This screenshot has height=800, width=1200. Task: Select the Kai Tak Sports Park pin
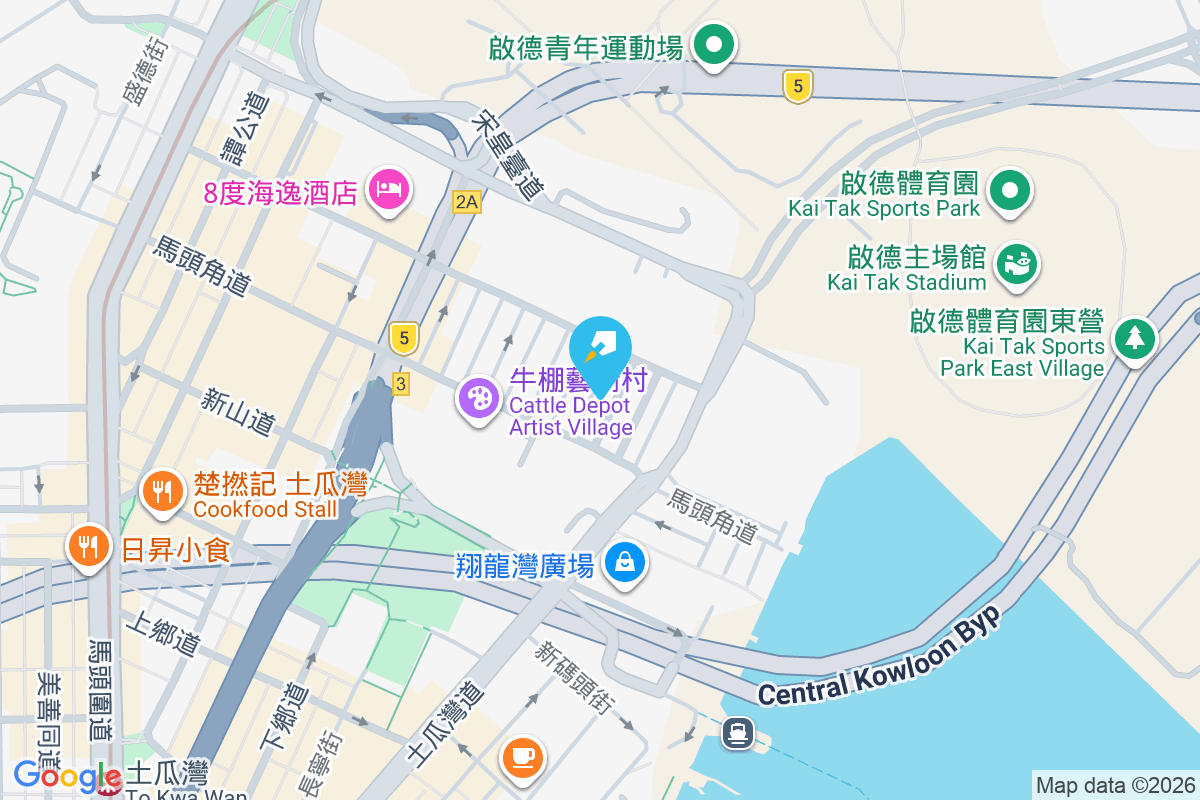[x=1010, y=189]
